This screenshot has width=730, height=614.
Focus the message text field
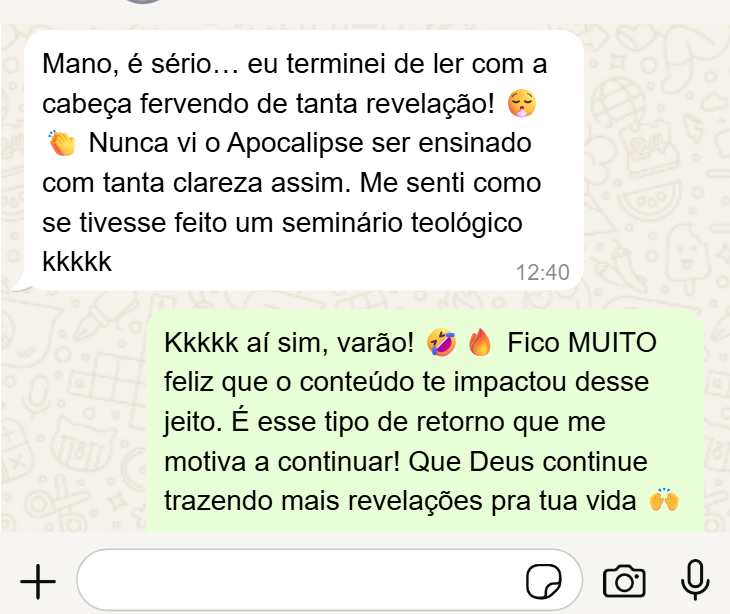pyautogui.click(x=300, y=580)
